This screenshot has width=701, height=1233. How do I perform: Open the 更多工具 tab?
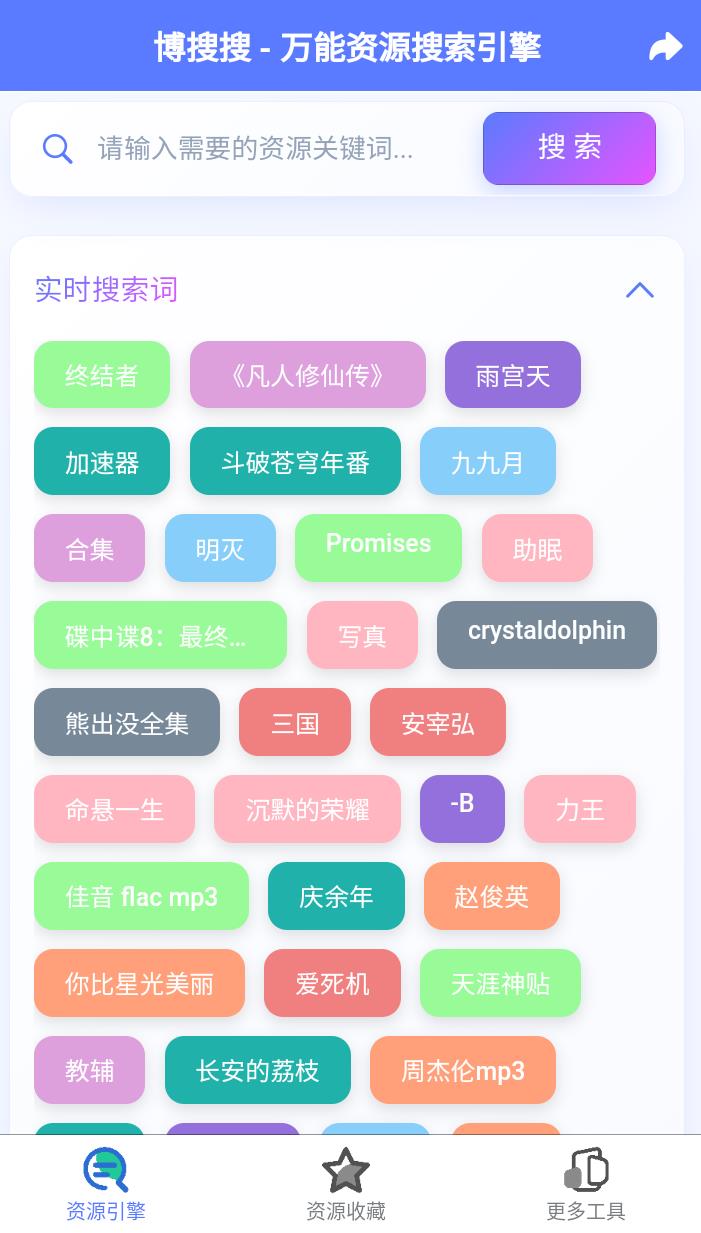[585, 1184]
